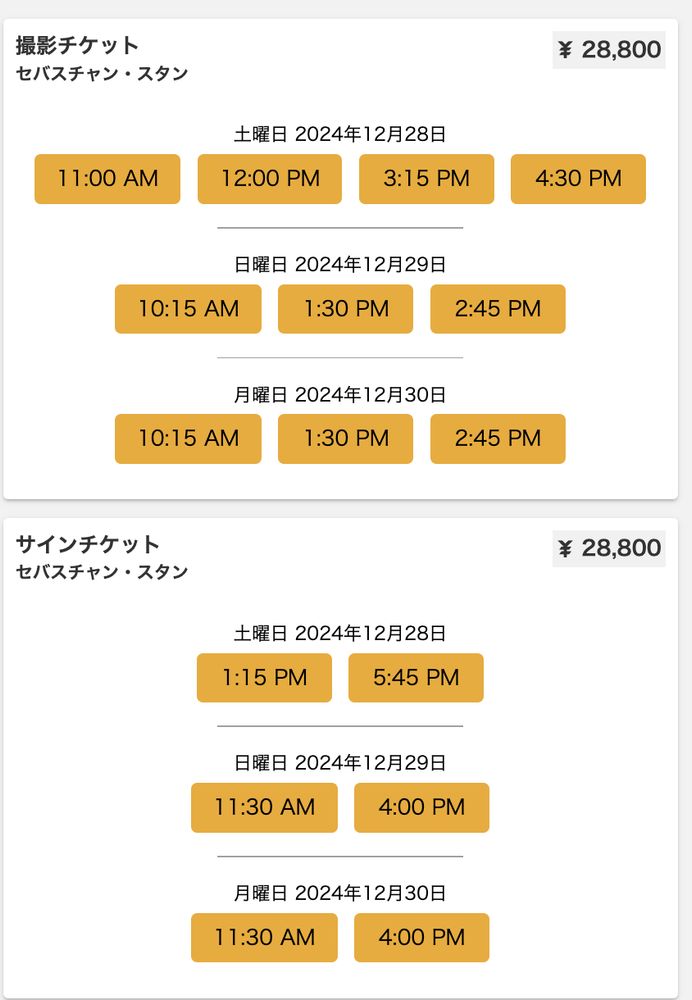692x1000 pixels.
Task: Pick 1:30 PM photo slot on 12月30日
Action: point(345,439)
